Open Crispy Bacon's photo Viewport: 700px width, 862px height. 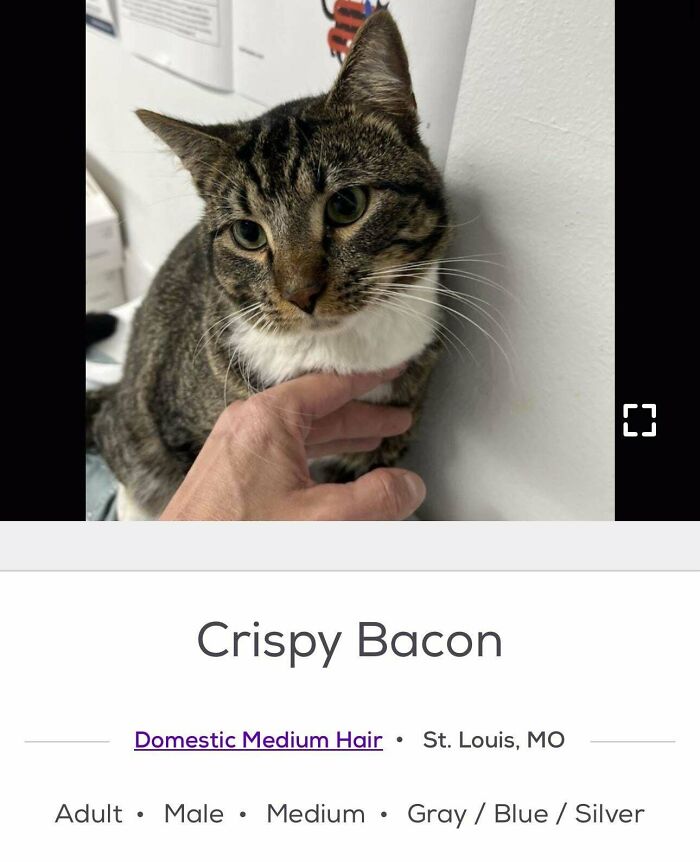click(x=350, y=260)
